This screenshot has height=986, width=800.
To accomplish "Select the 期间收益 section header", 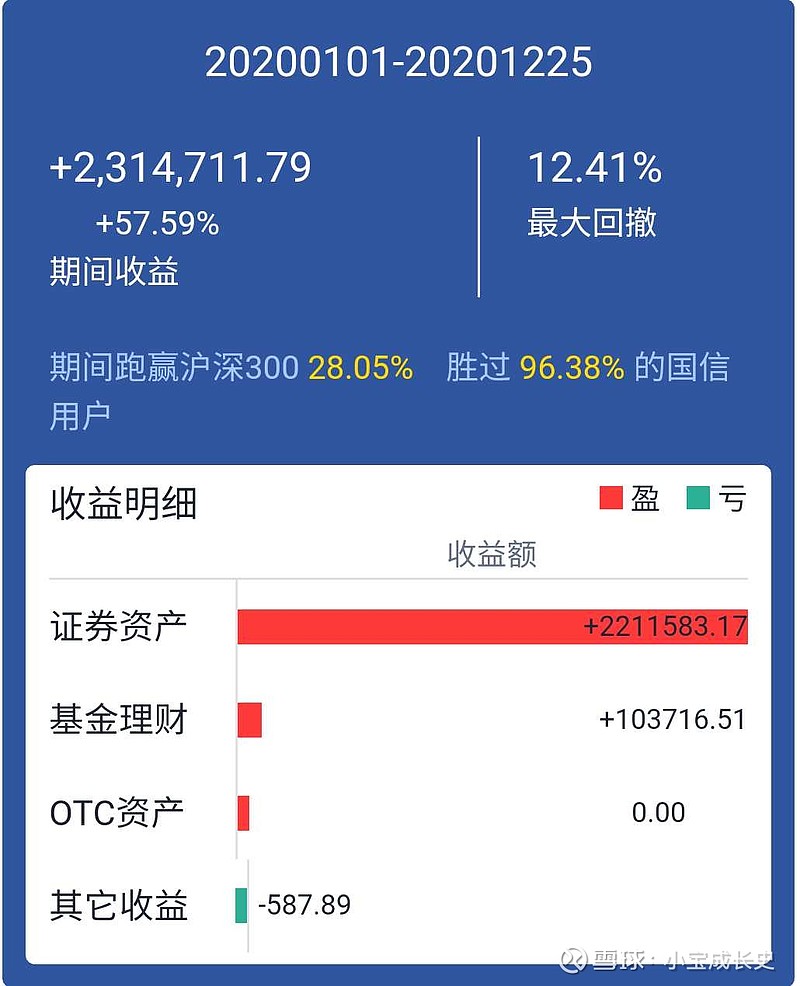I will click(114, 268).
